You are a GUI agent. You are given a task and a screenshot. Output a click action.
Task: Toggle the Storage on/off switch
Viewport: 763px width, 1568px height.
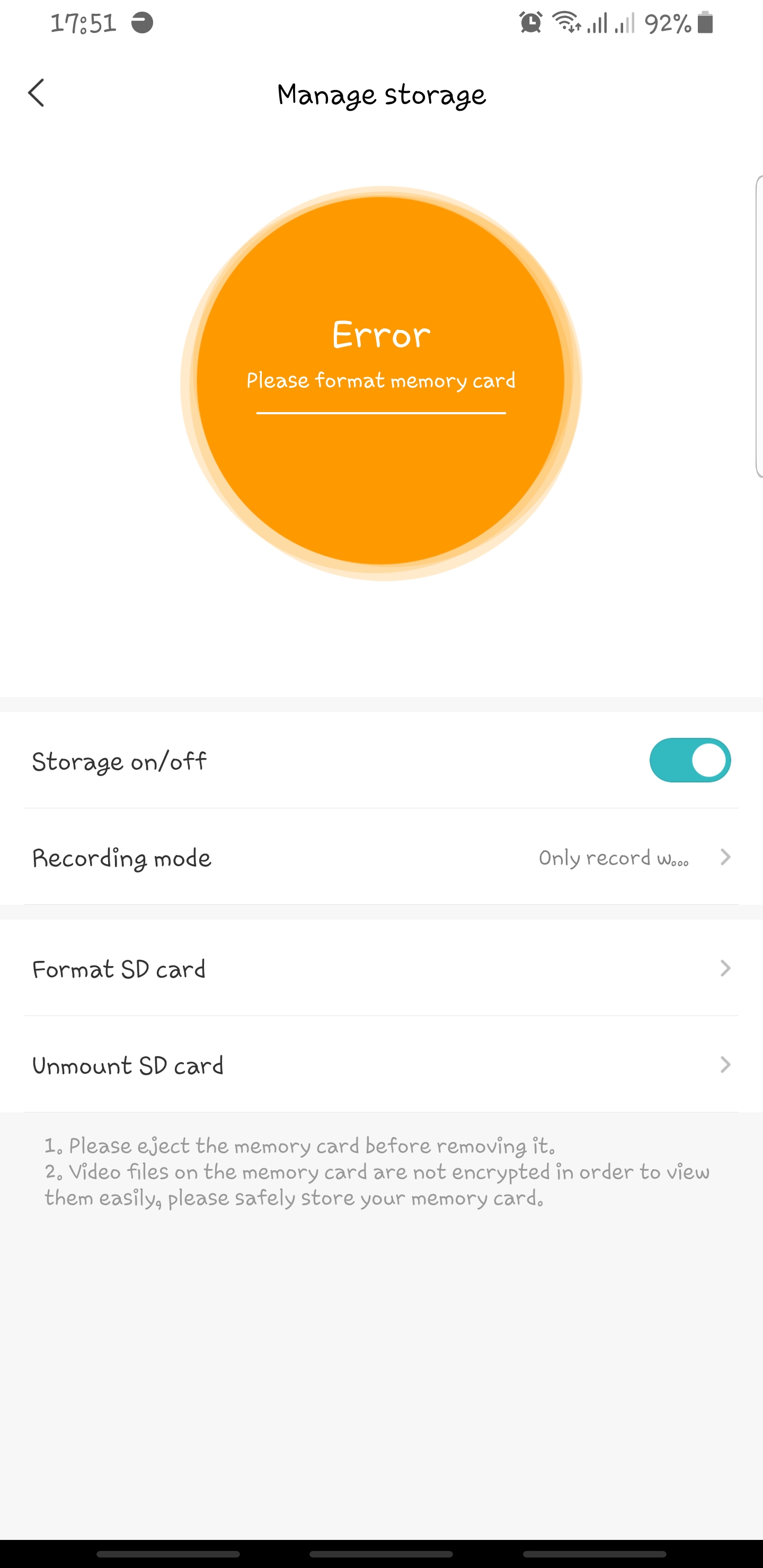(x=690, y=760)
